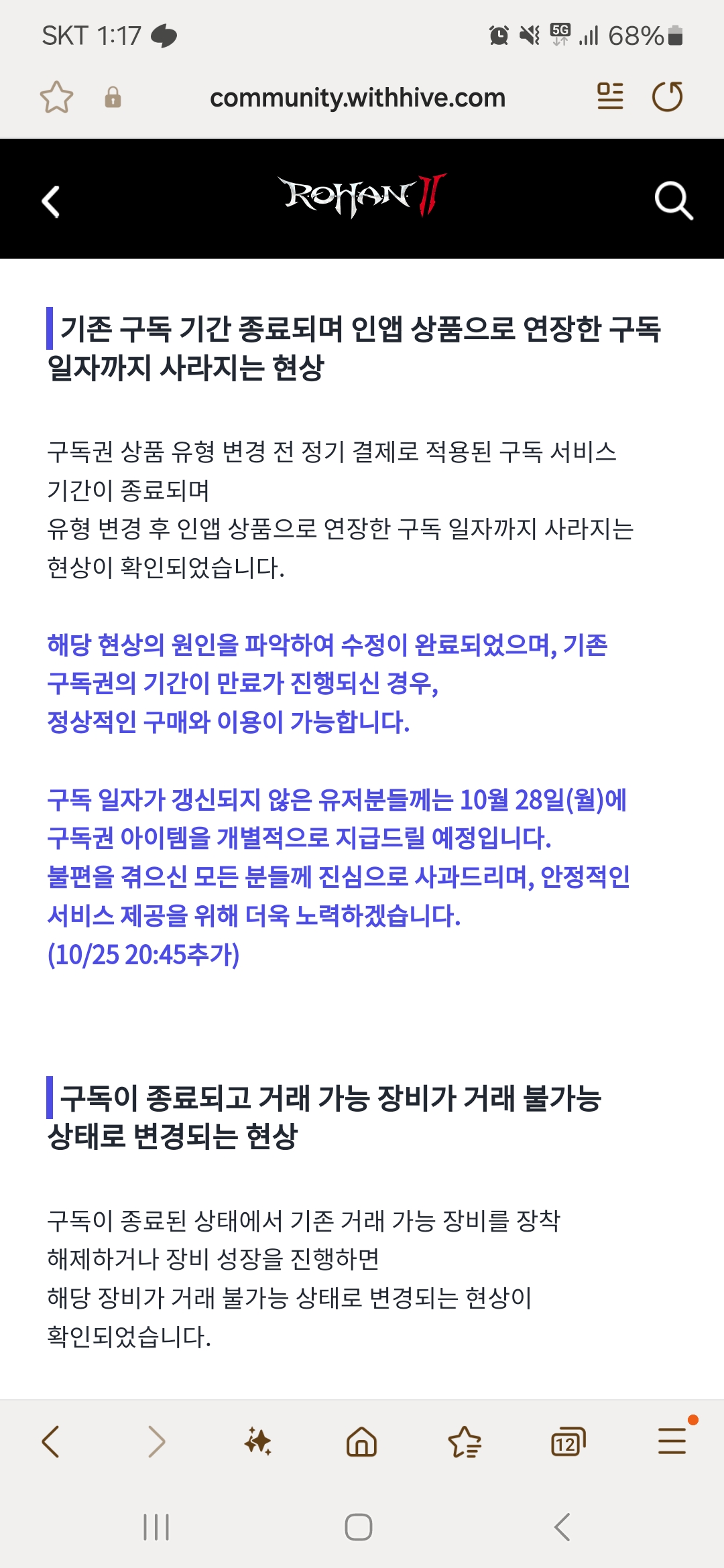
Task: Tap the system home button
Action: click(x=359, y=1528)
